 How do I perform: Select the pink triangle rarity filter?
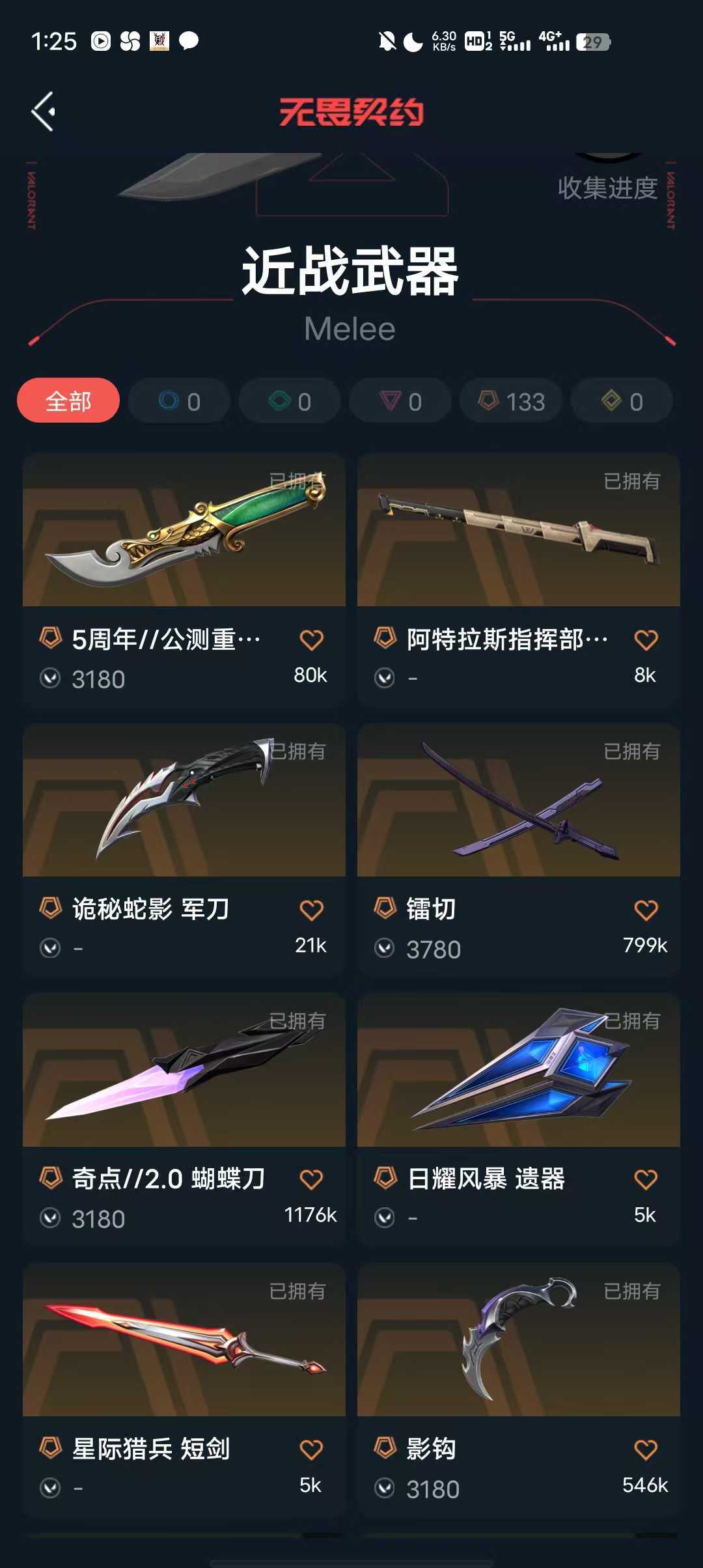click(x=400, y=401)
